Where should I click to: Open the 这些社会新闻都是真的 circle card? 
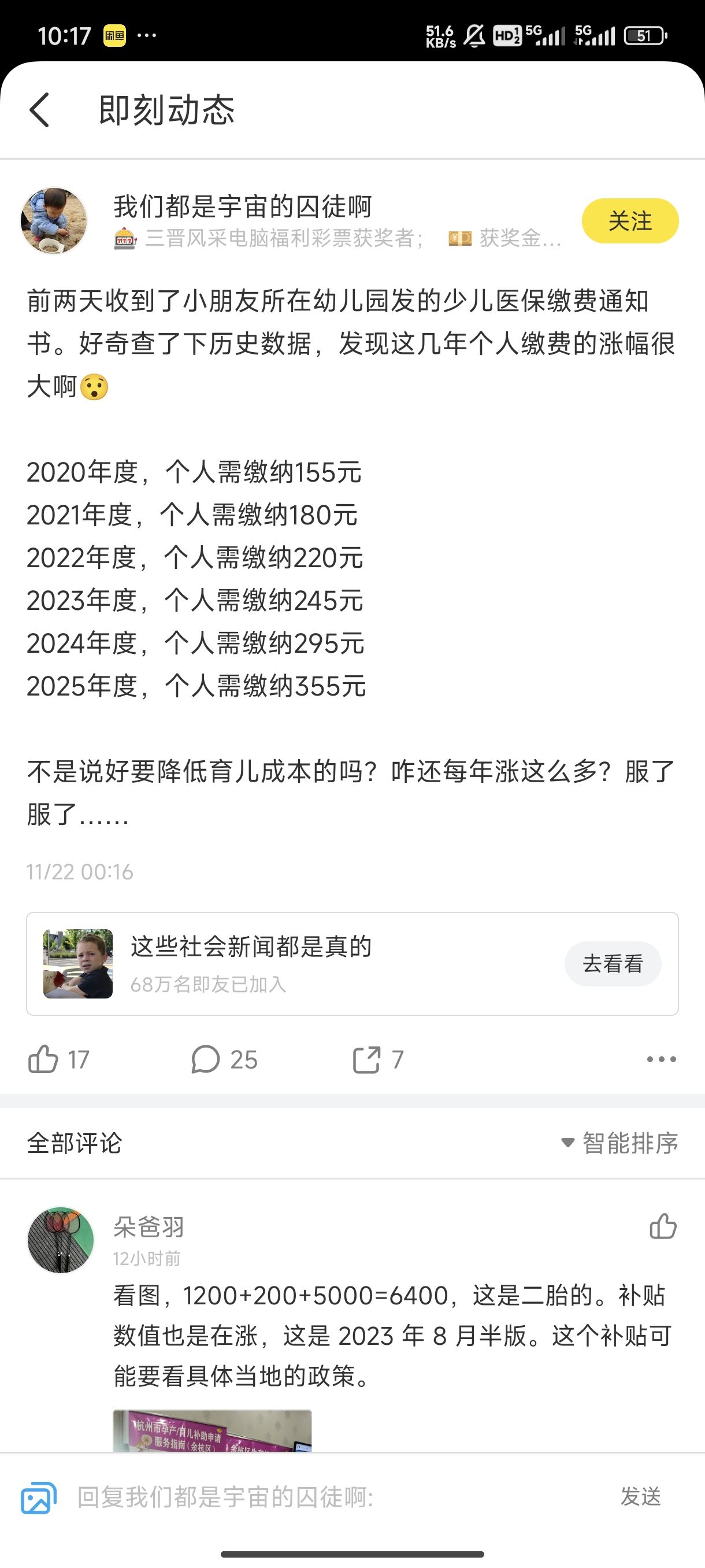[x=352, y=964]
